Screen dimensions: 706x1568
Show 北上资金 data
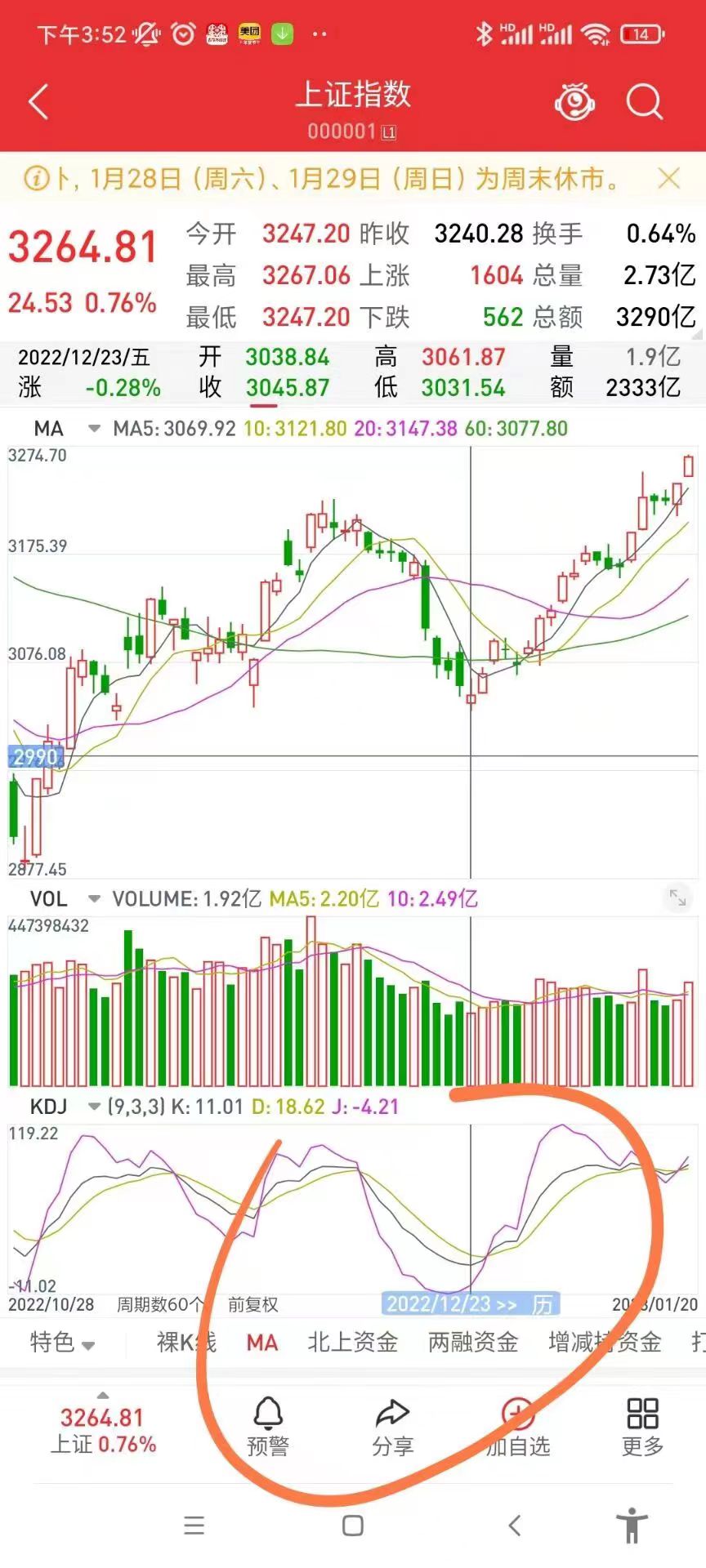click(x=352, y=1343)
